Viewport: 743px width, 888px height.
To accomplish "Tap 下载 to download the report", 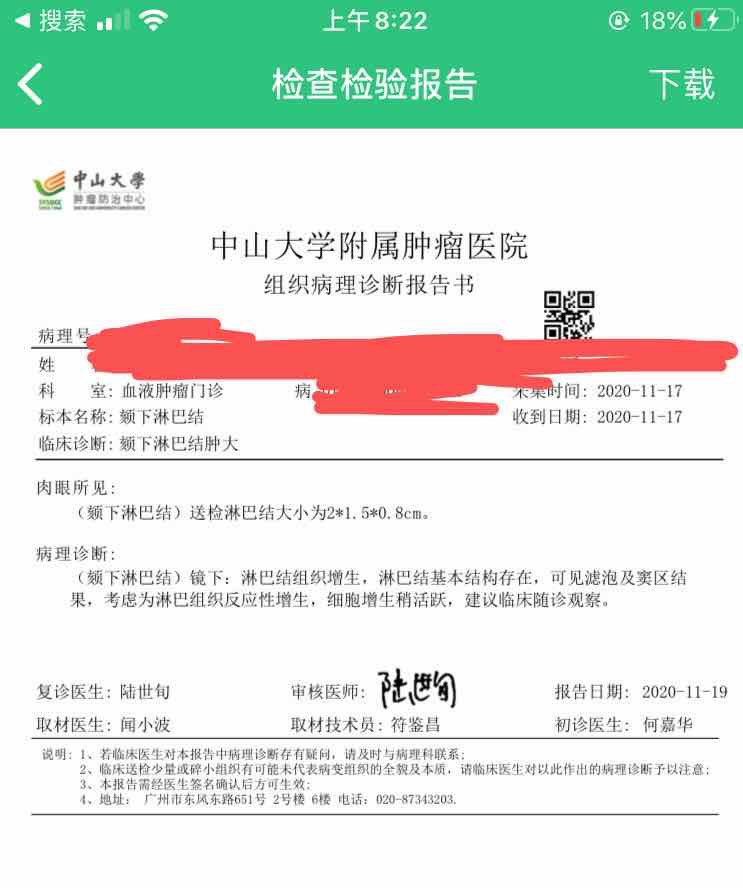I will coord(682,84).
